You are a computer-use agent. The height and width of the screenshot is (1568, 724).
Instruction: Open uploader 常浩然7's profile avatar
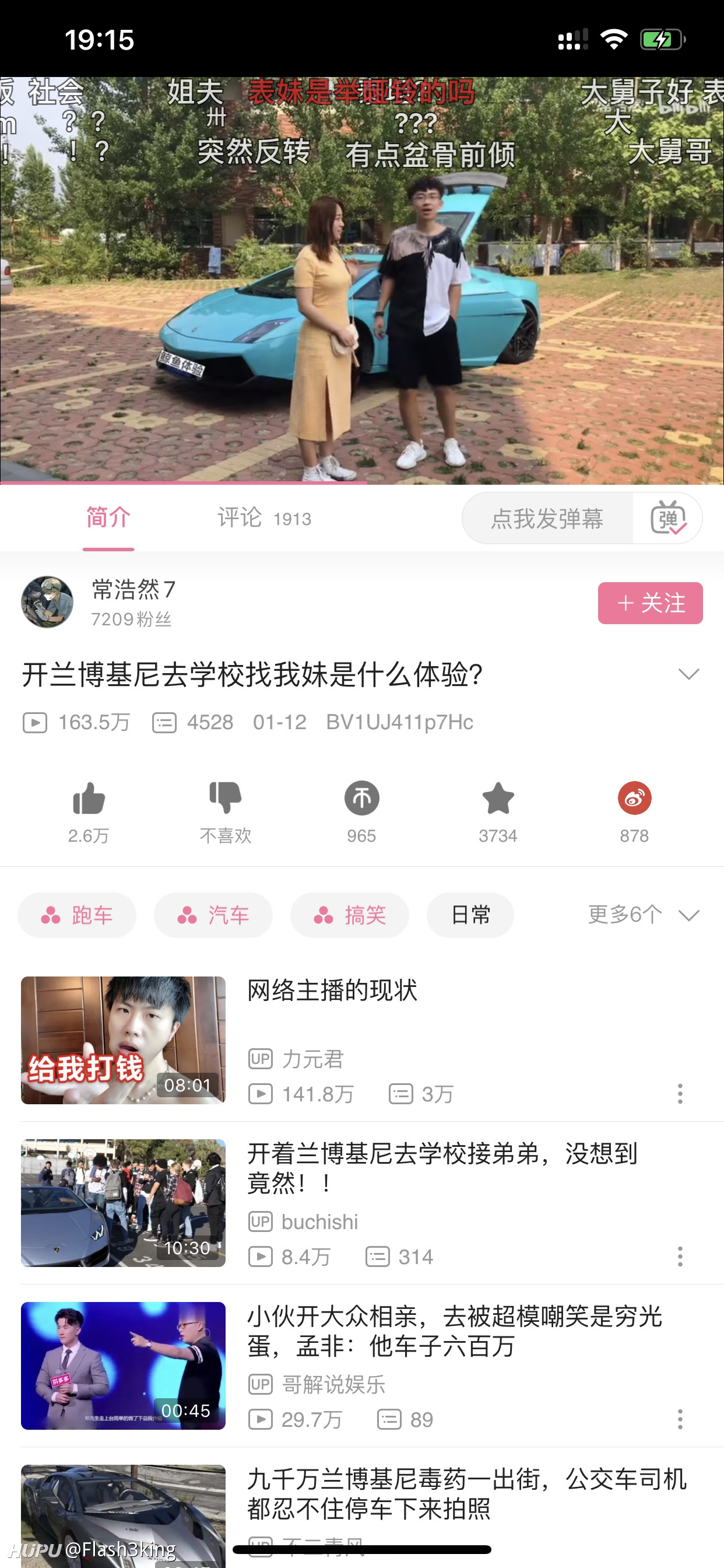(47, 602)
